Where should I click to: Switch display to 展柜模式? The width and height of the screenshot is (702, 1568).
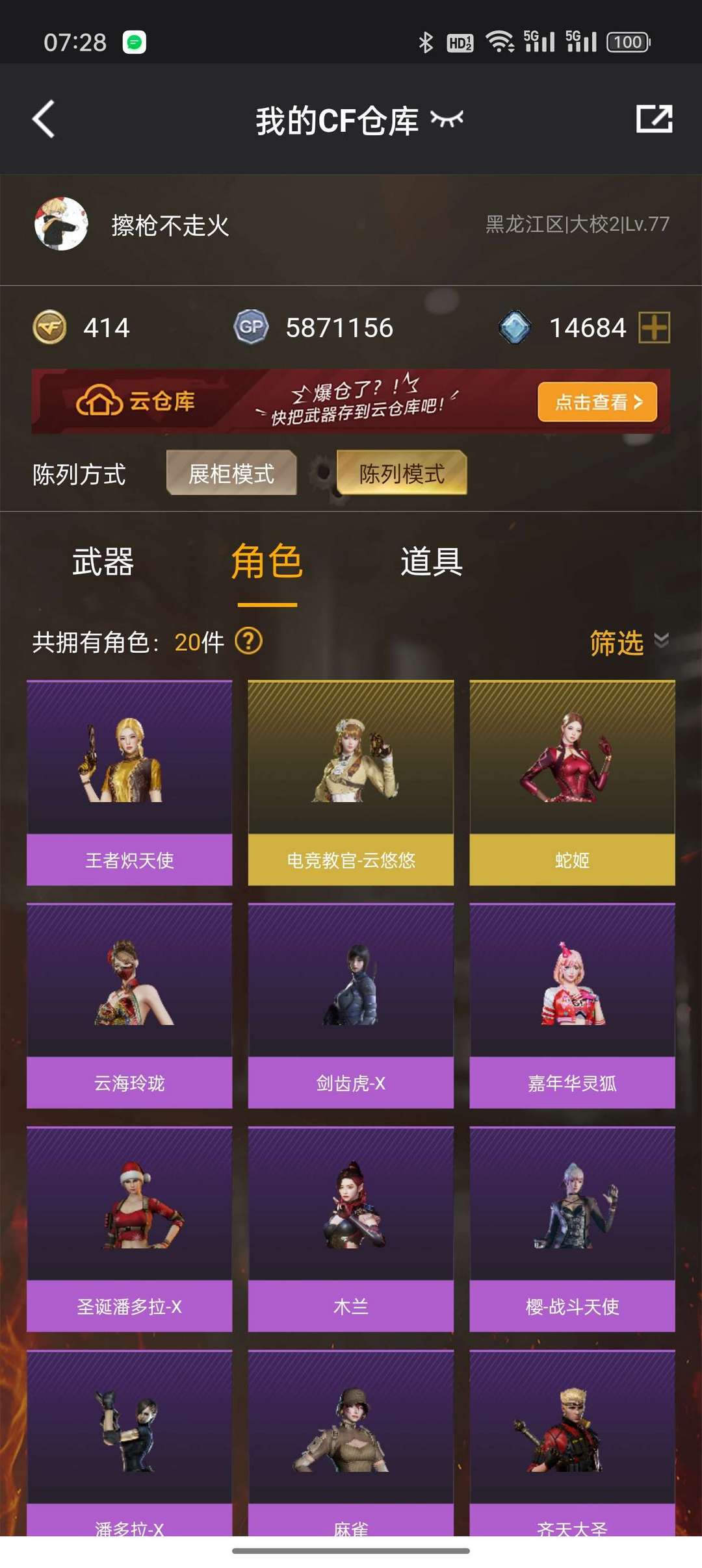click(x=231, y=473)
